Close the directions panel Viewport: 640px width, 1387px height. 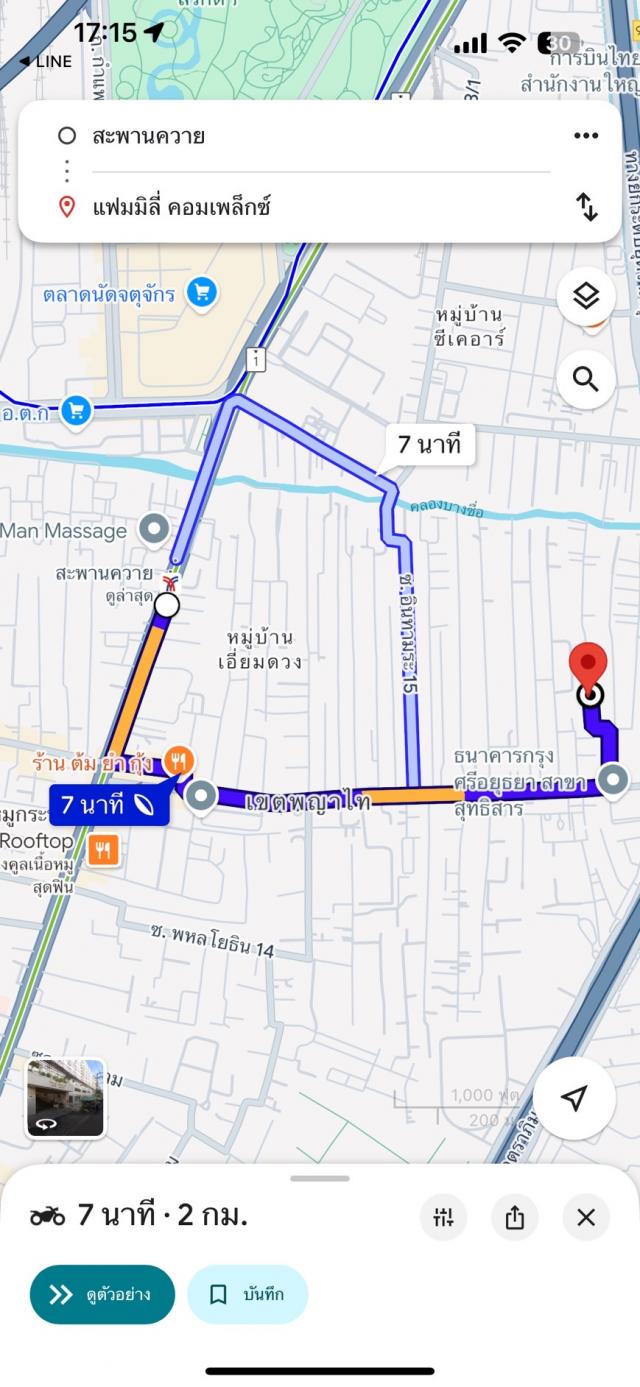(x=586, y=1217)
